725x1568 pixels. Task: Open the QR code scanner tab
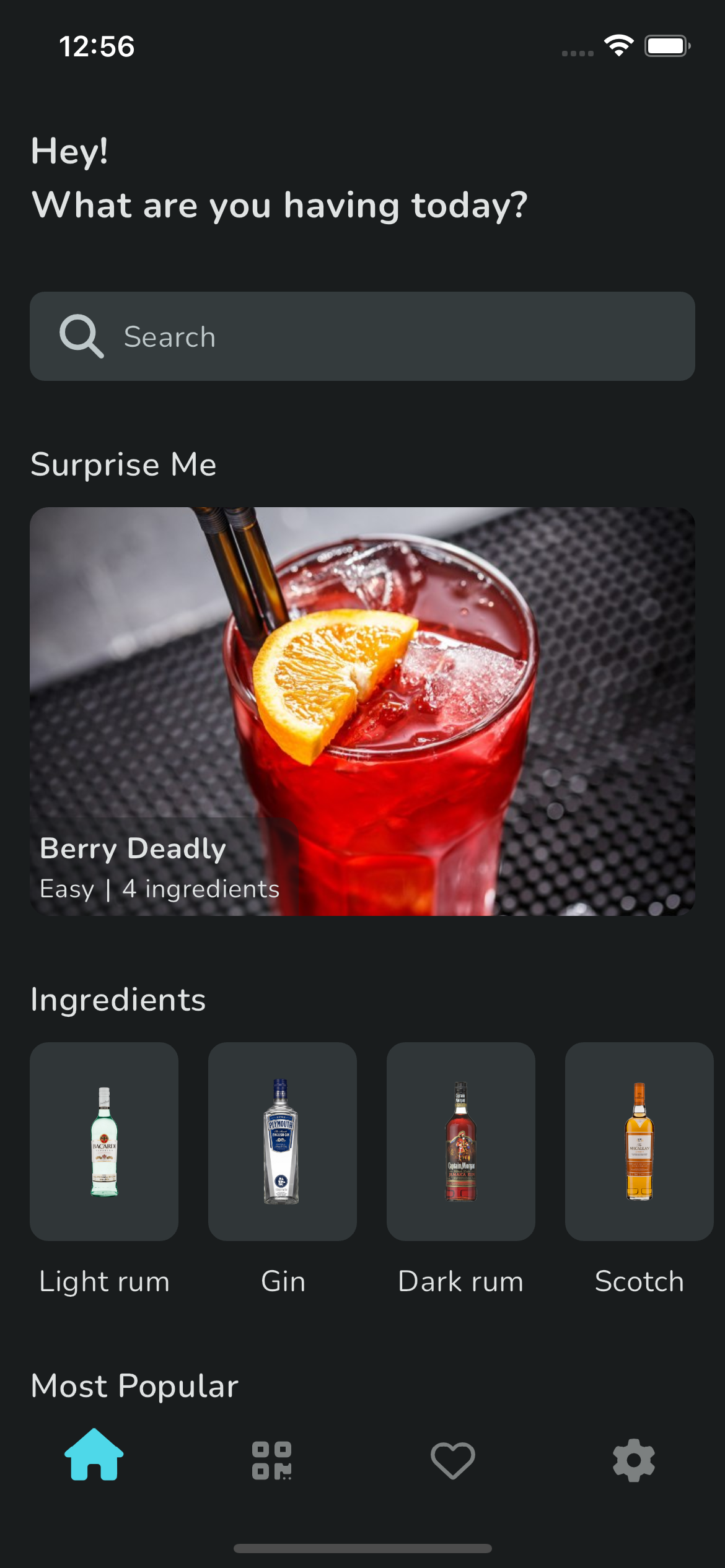271,1460
